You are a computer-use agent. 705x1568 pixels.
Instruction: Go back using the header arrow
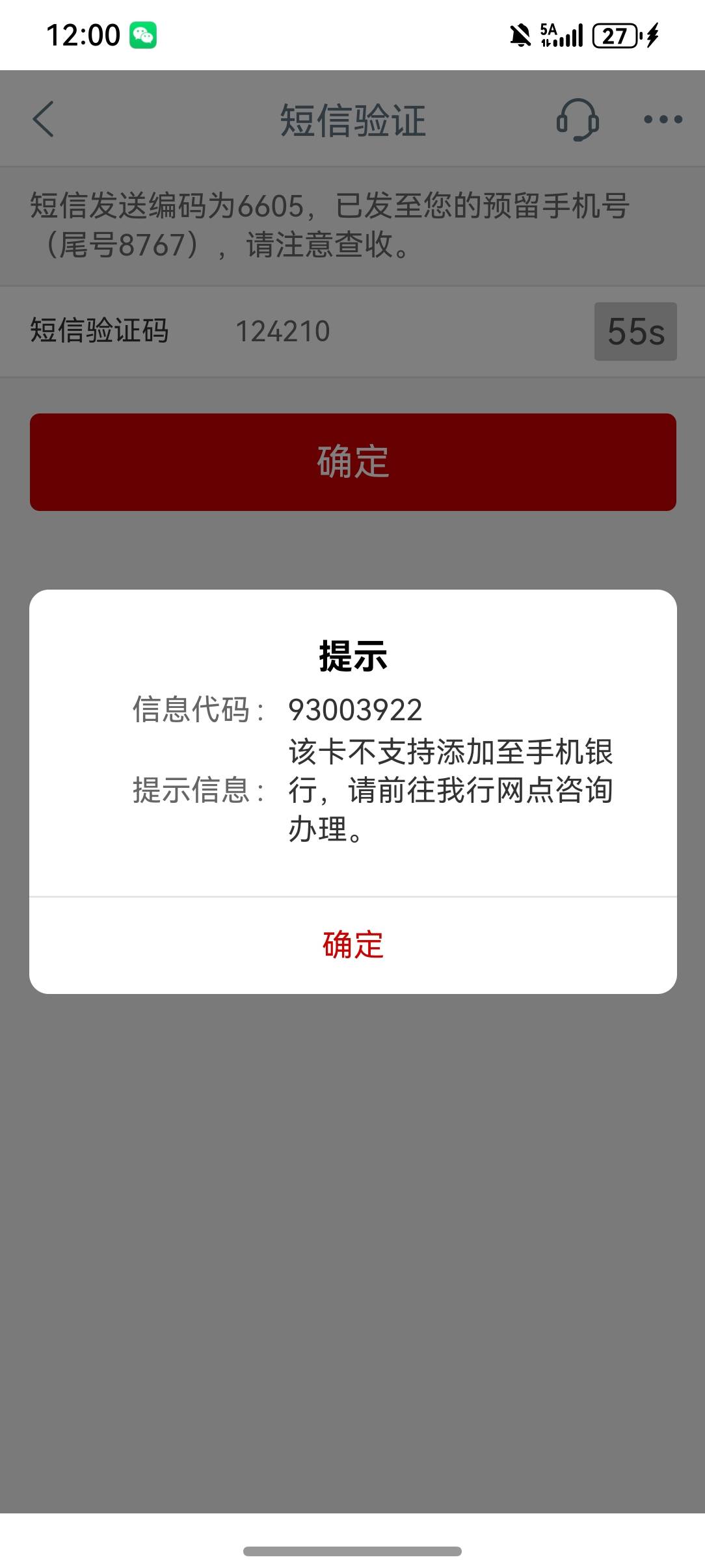43,120
